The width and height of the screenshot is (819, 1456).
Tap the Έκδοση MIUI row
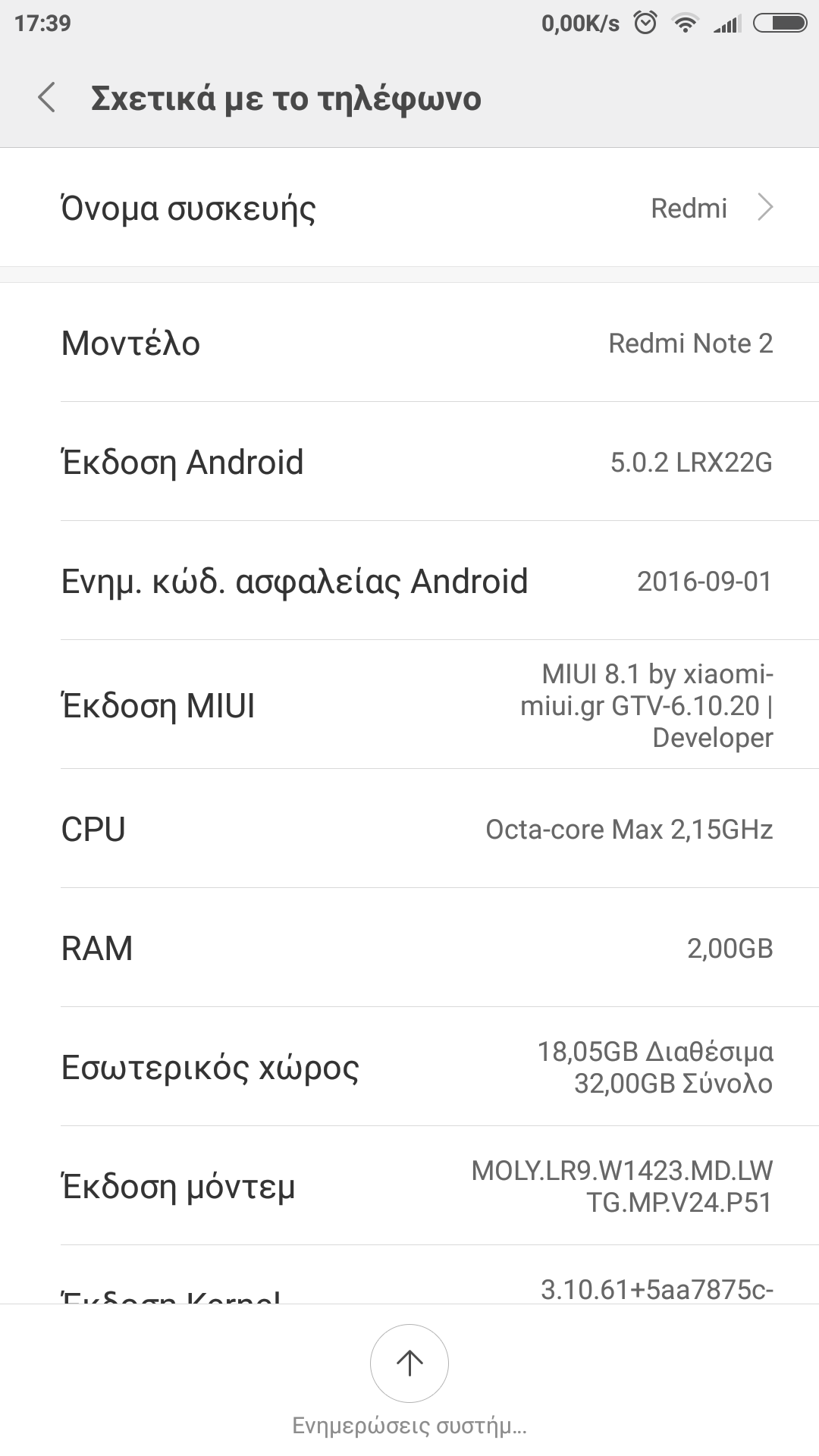[409, 705]
